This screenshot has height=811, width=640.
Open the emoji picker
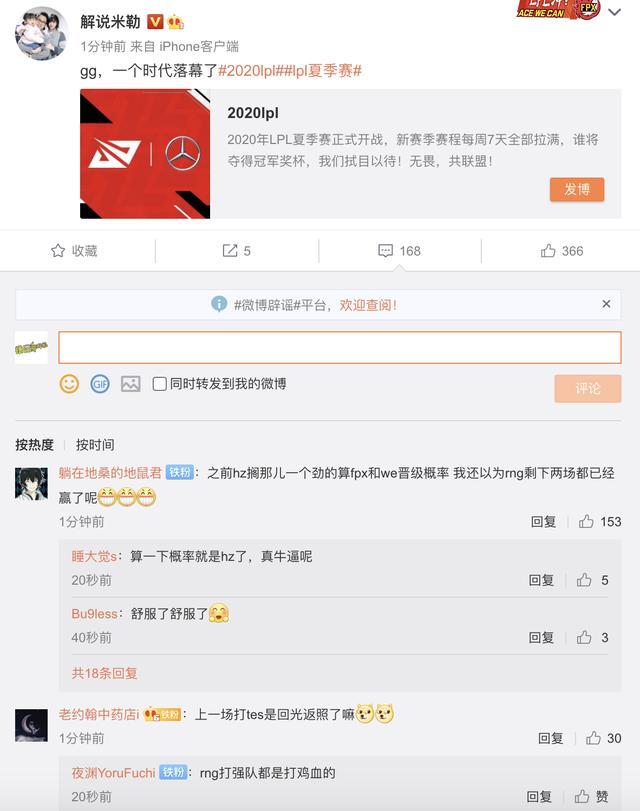[69, 383]
